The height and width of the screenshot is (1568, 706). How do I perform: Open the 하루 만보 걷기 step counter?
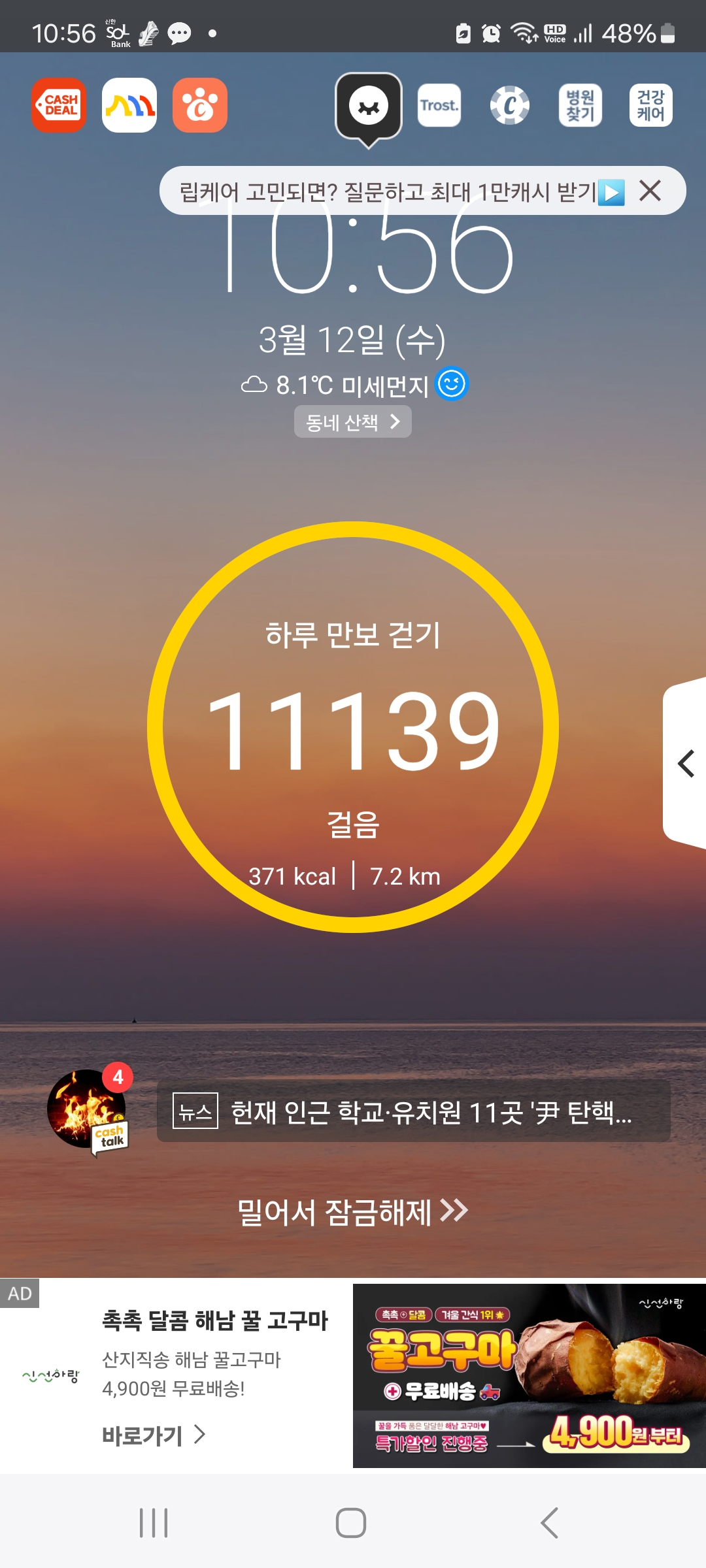click(x=353, y=727)
